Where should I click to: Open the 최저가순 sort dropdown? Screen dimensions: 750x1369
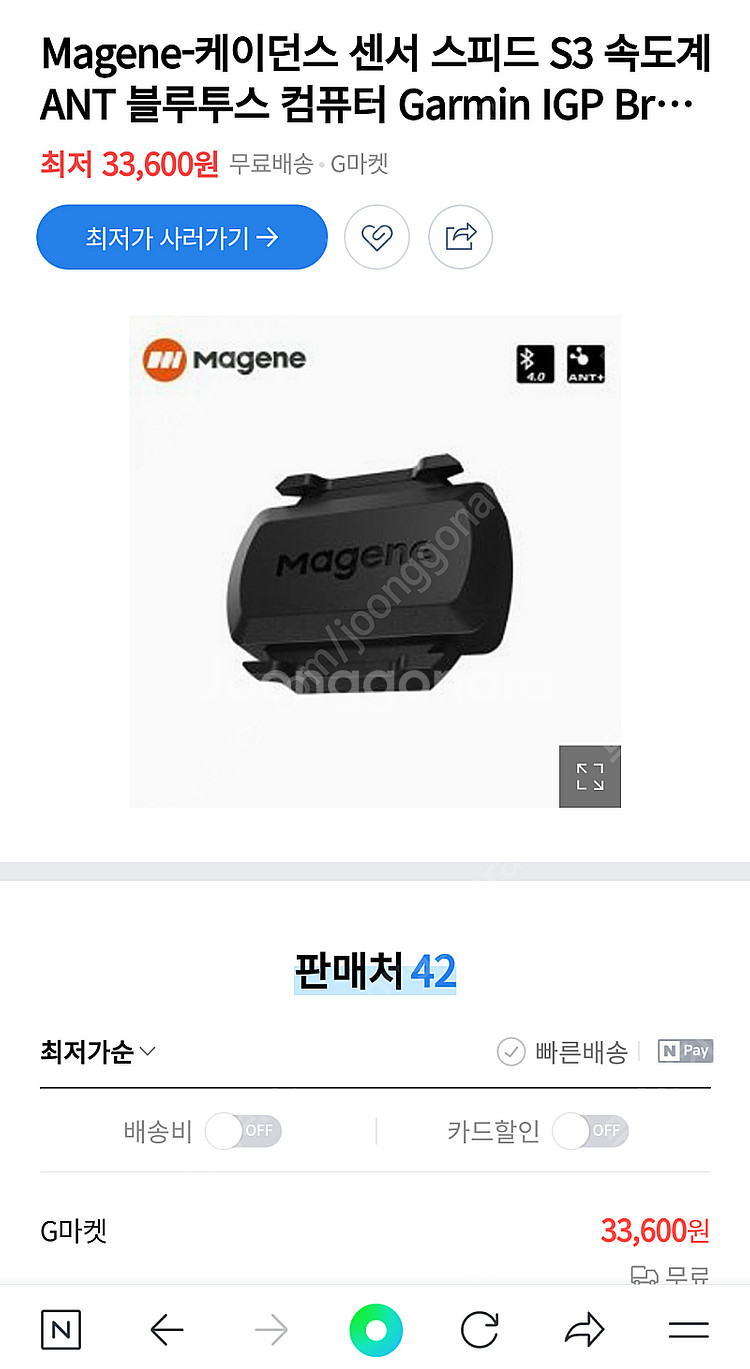pyautogui.click(x=98, y=1052)
